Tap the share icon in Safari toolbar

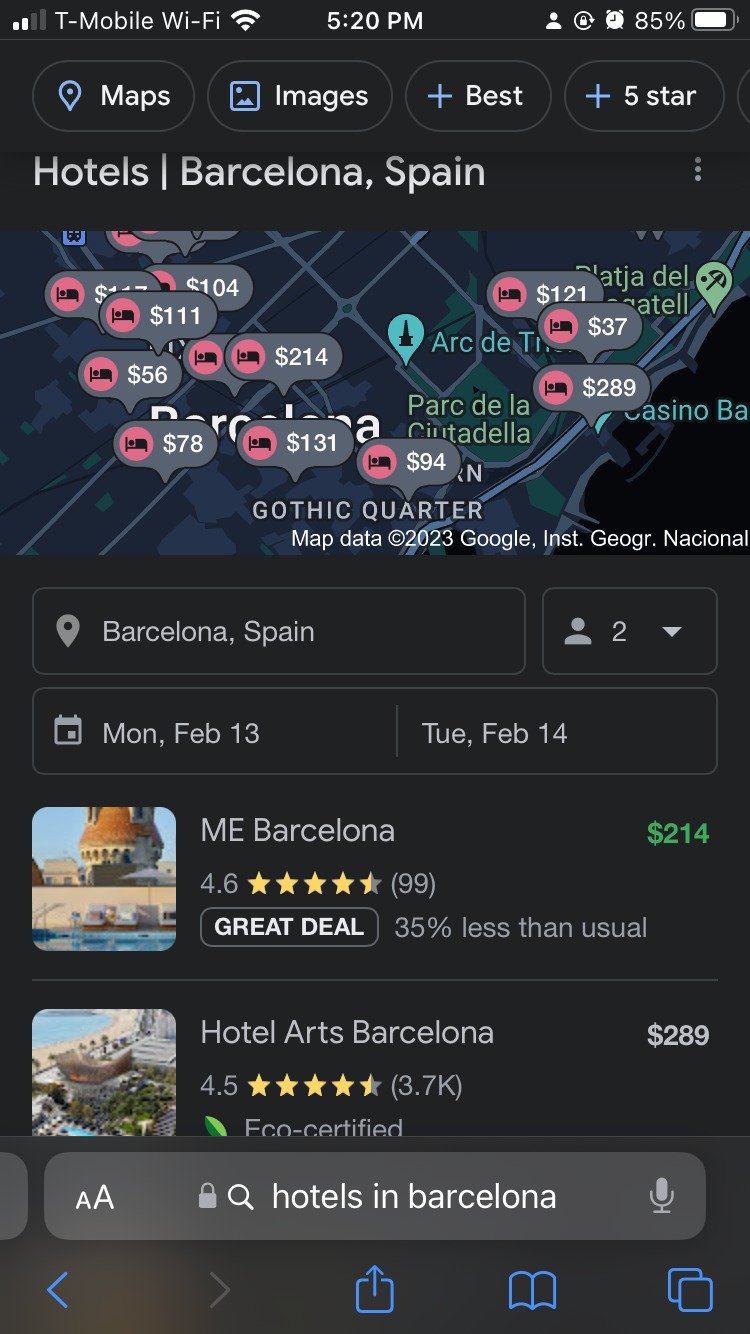[374, 1290]
